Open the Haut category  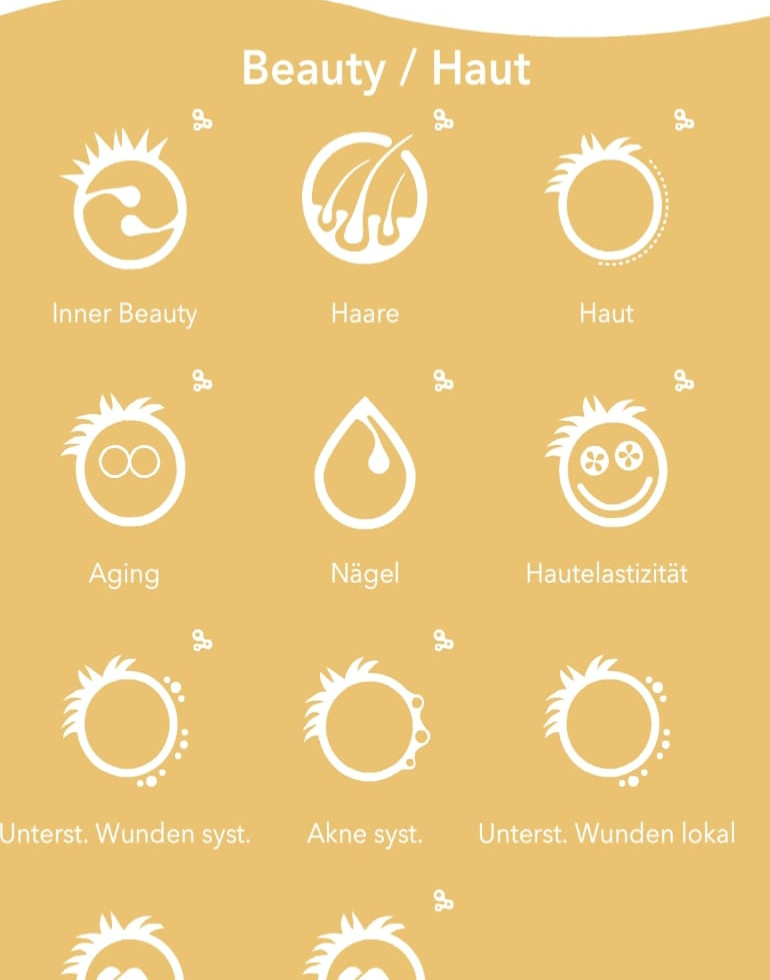[x=607, y=205]
